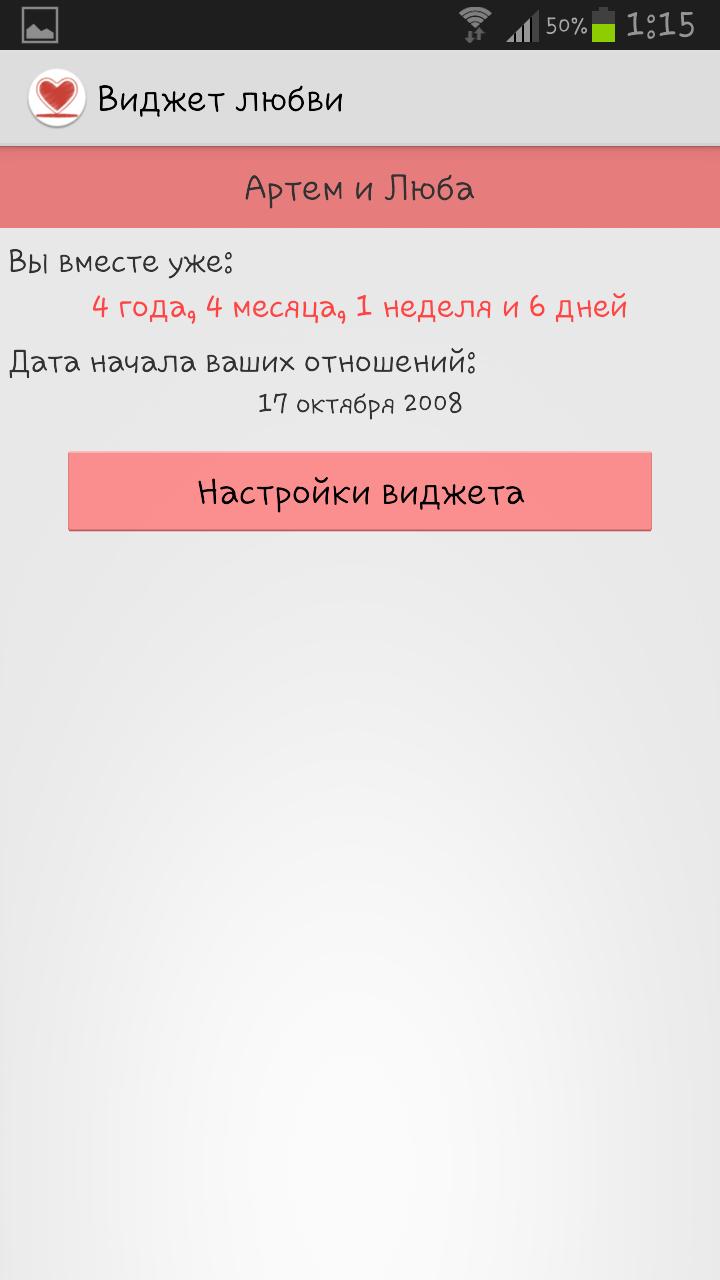
Task: Open Настройки виджета button
Action: click(x=360, y=491)
